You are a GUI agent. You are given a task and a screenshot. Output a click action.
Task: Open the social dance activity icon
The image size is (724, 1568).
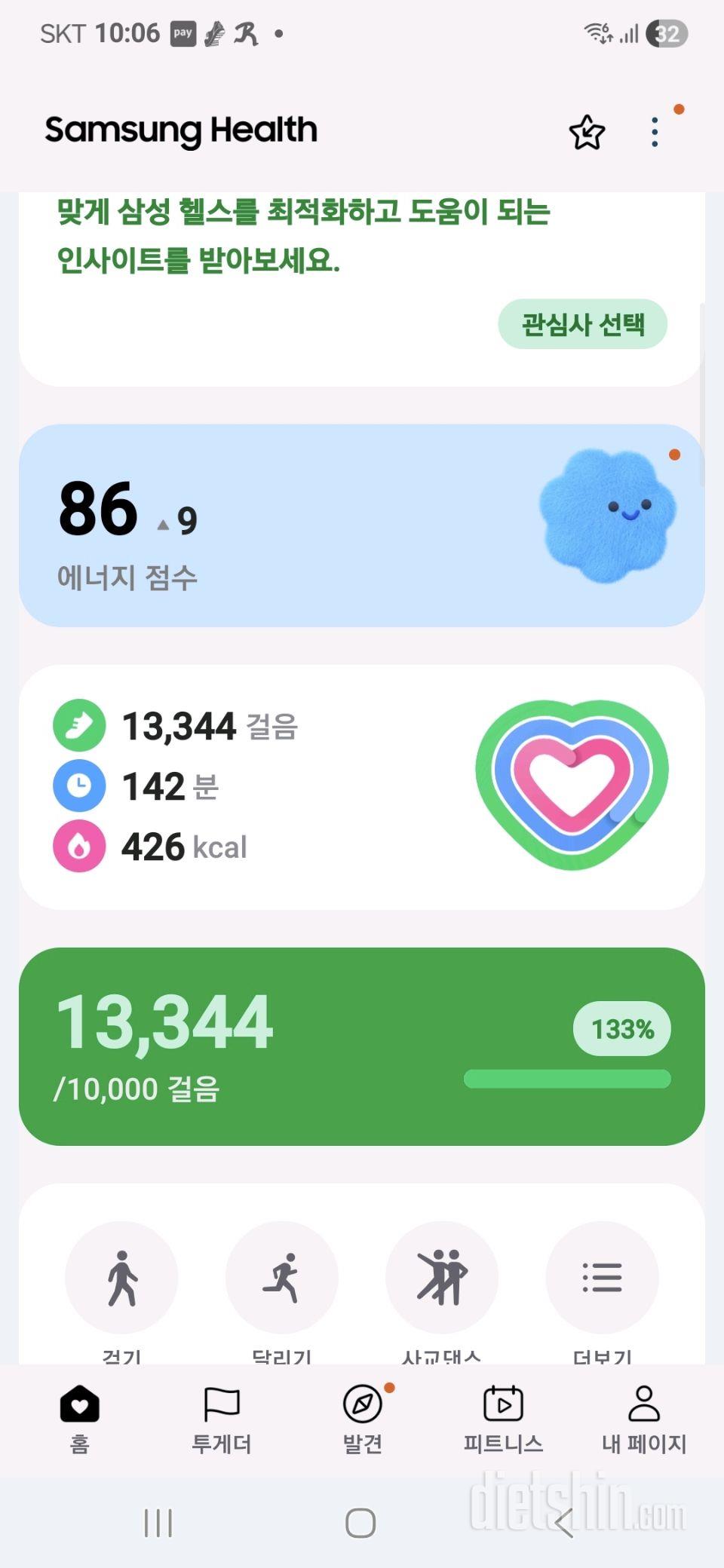coord(443,1276)
